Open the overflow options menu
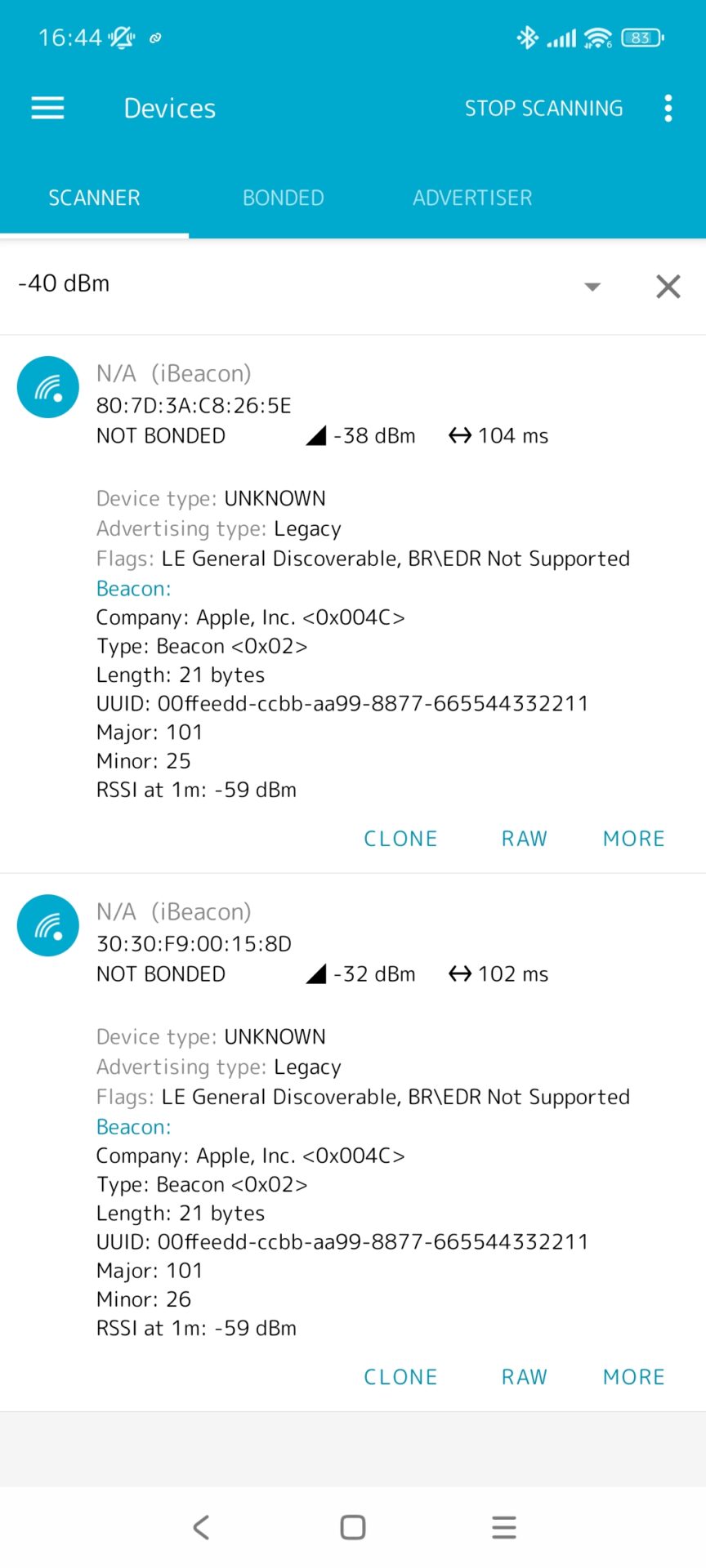Image resolution: width=706 pixels, height=1568 pixels. 668,108
